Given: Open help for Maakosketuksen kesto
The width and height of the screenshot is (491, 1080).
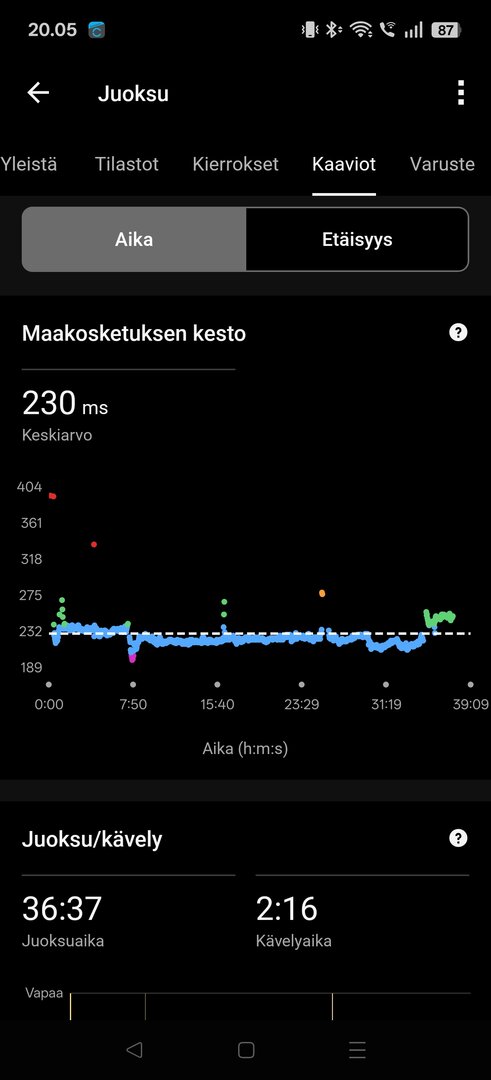Looking at the screenshot, I should 458,333.
